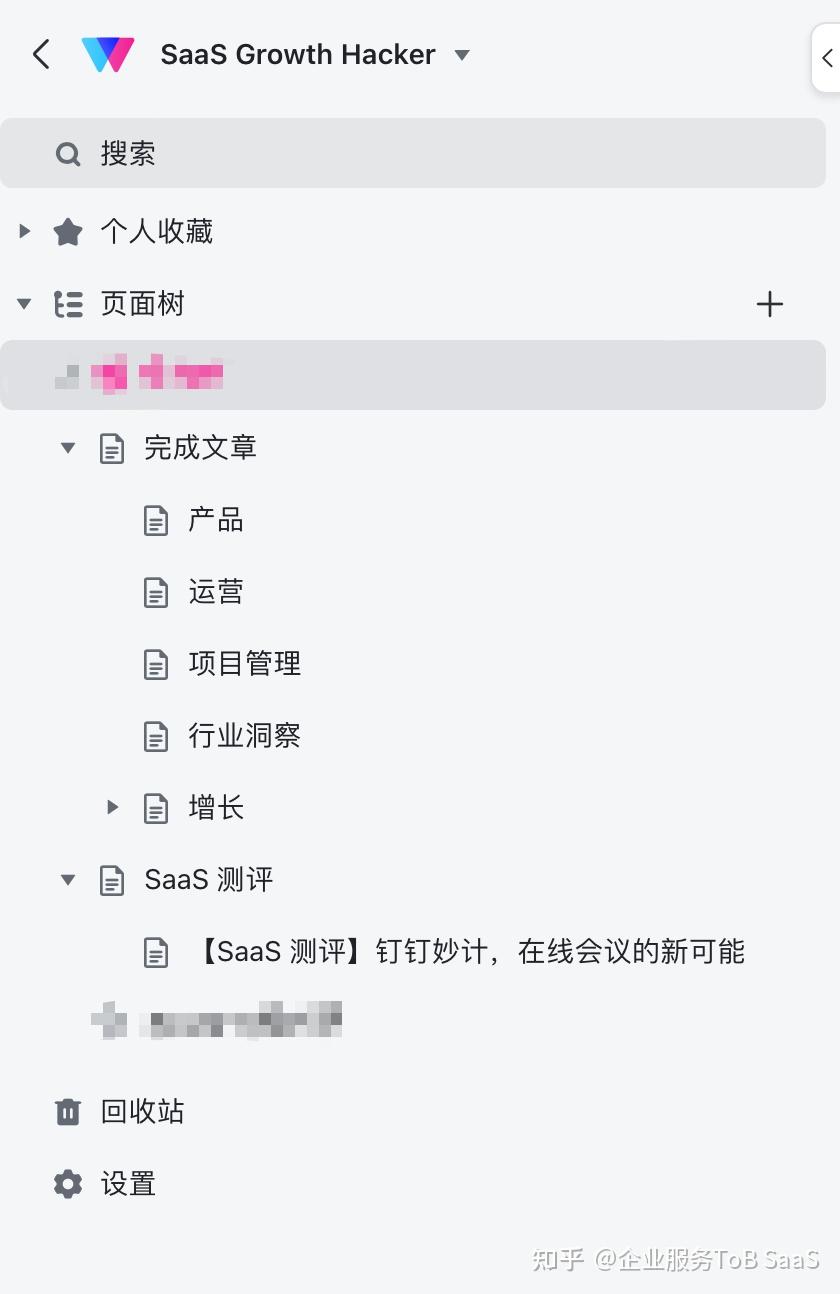Click the page icon beside SaaS 测评
Viewport: 840px width, 1294px height.
112,879
